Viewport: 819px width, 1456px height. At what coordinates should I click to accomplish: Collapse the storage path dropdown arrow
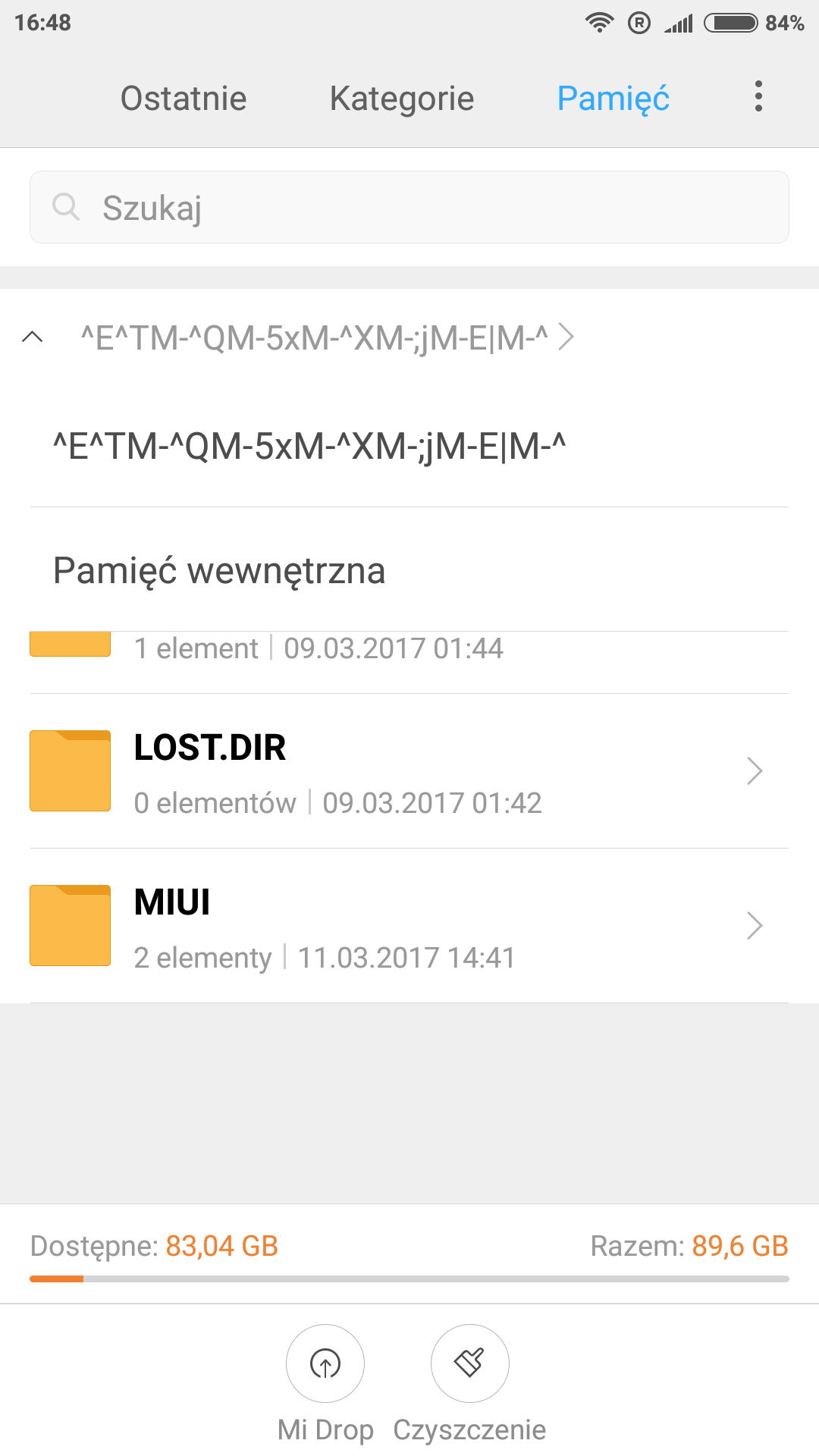[x=33, y=337]
